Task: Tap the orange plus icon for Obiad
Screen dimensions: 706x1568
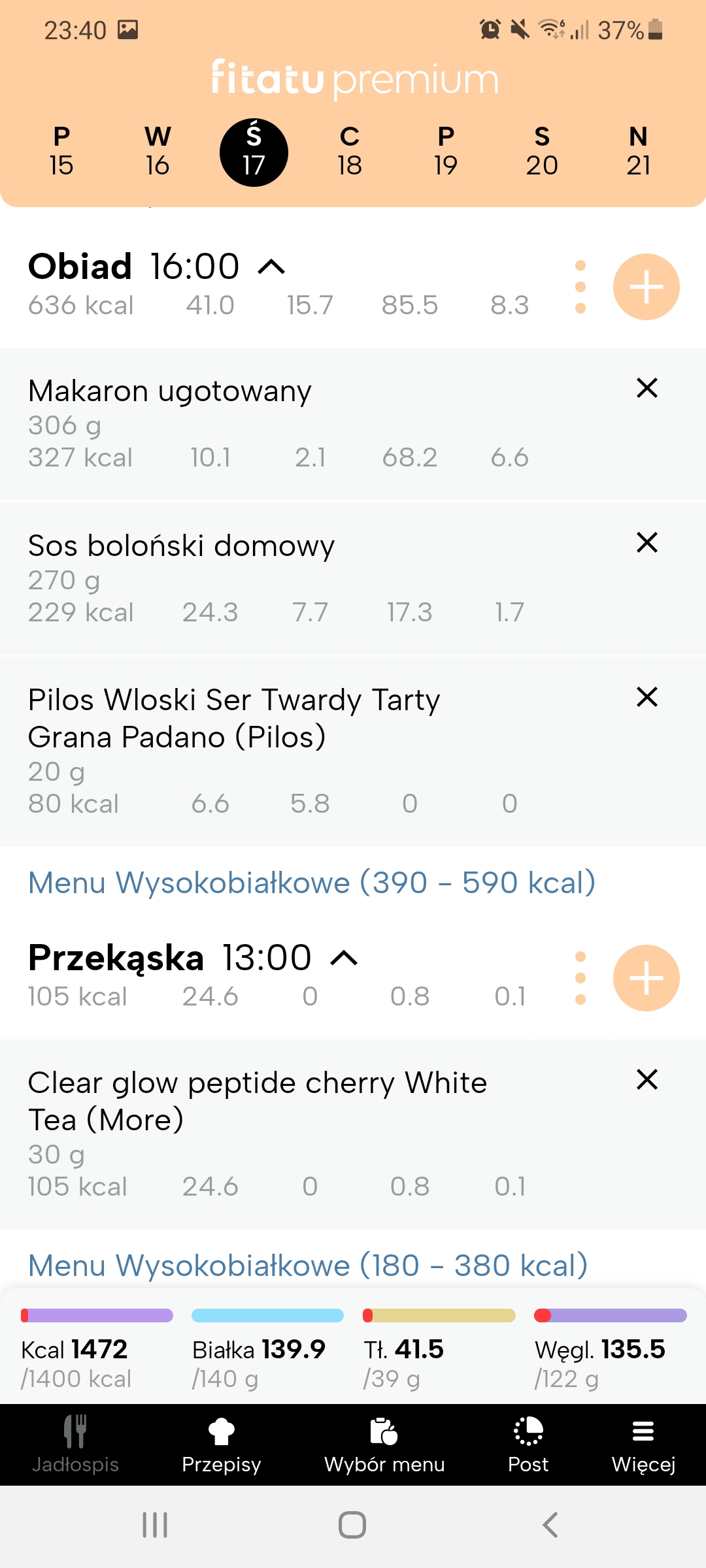Action: coord(646,286)
